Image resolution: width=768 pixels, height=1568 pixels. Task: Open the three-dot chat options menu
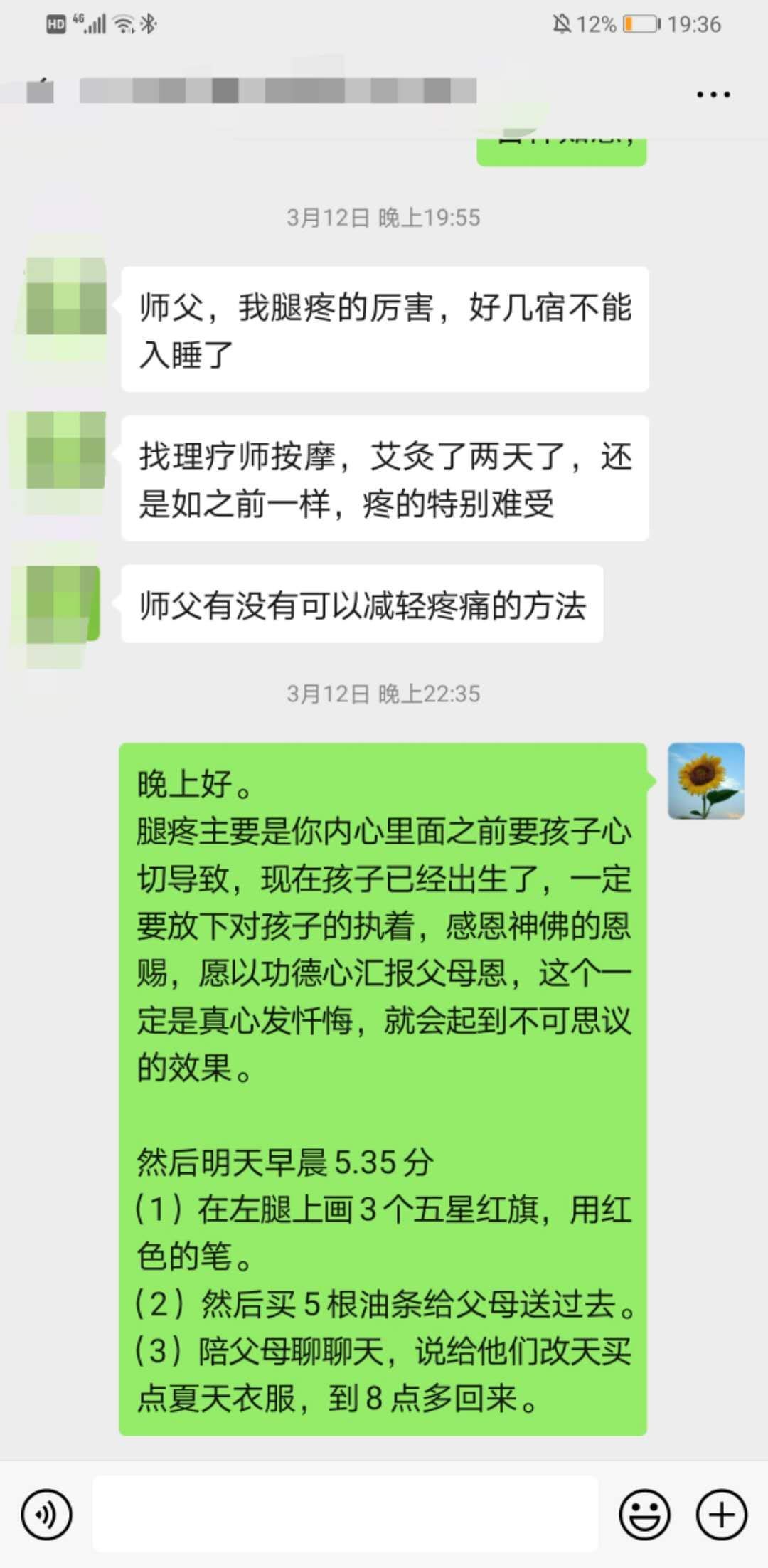(x=713, y=95)
